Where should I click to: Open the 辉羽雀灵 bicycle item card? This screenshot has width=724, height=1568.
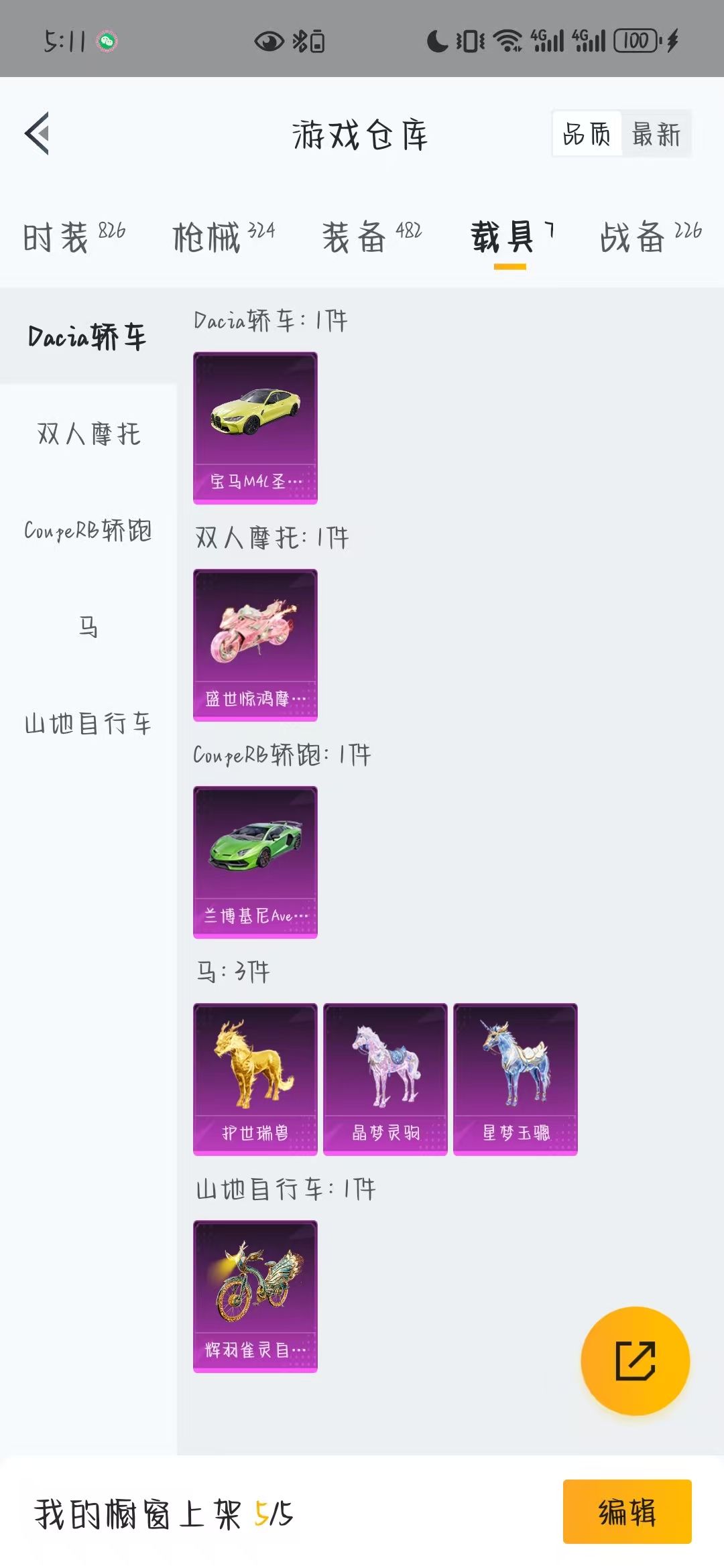pyautogui.click(x=255, y=1297)
